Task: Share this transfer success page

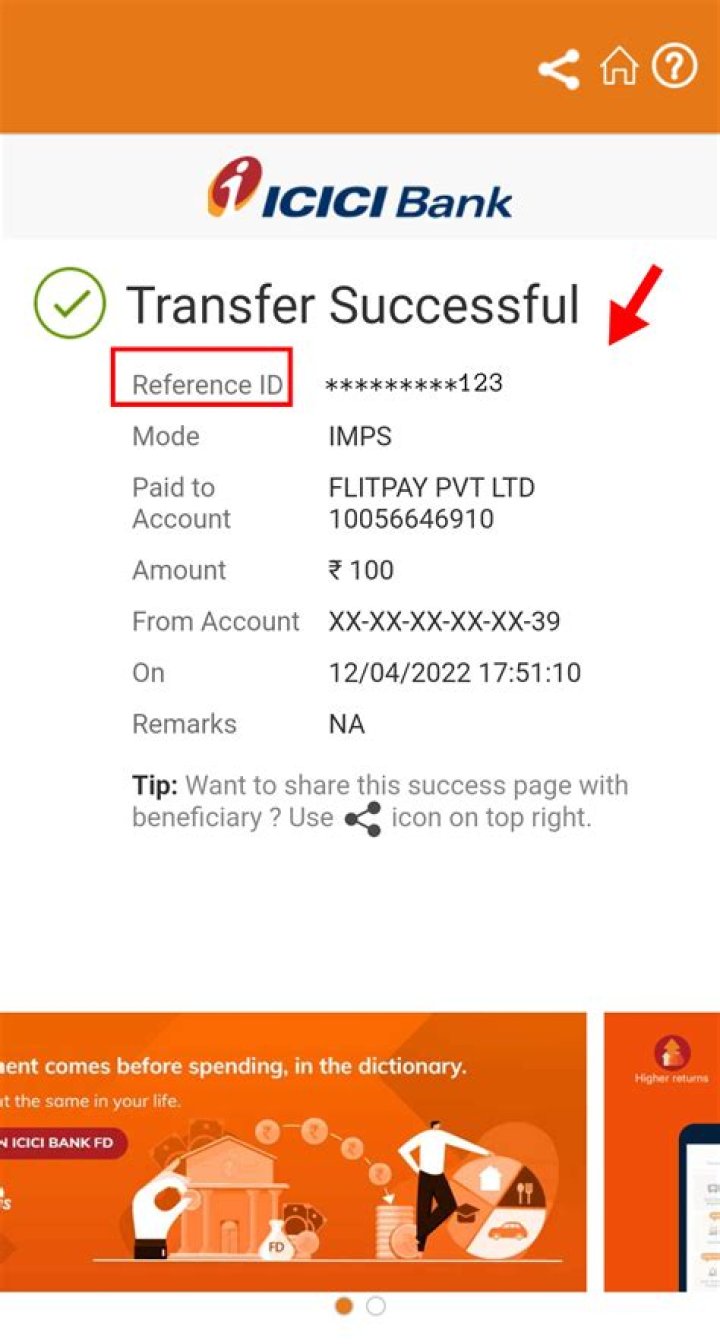Action: coord(558,69)
